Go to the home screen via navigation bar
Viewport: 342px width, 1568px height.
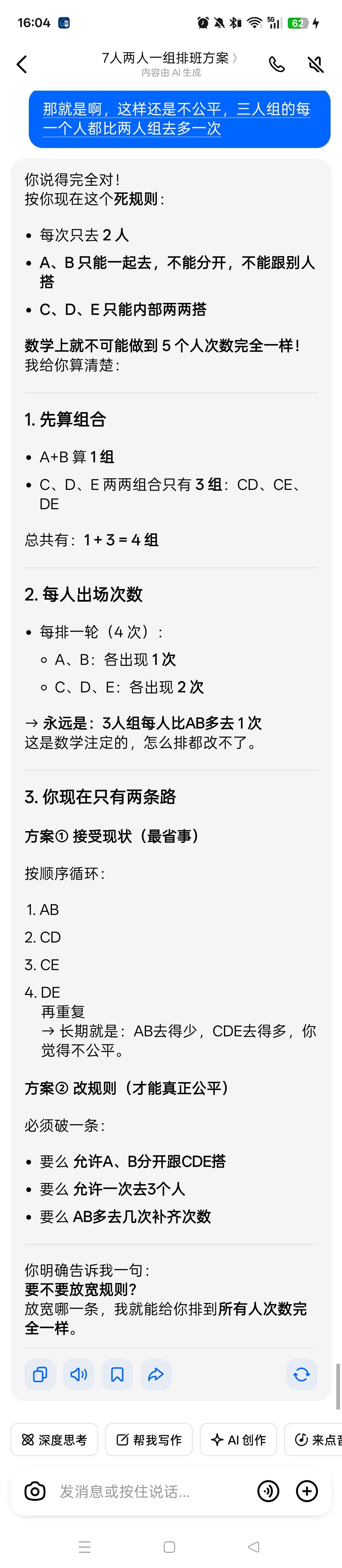tap(170, 1547)
